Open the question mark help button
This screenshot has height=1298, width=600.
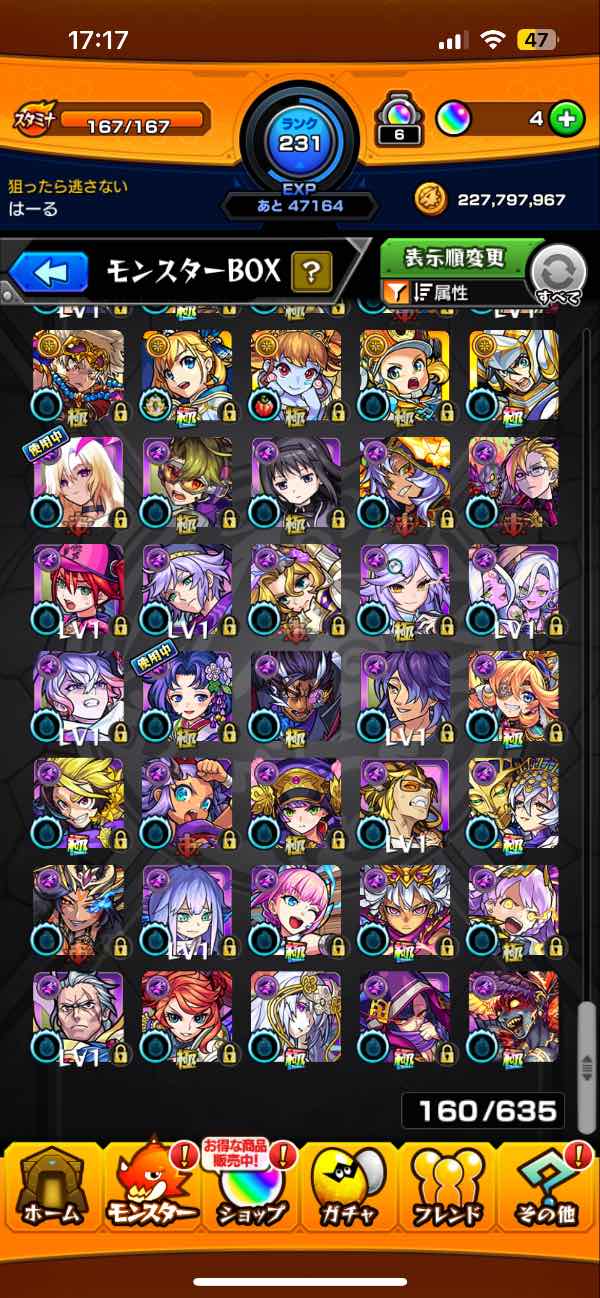point(311,271)
